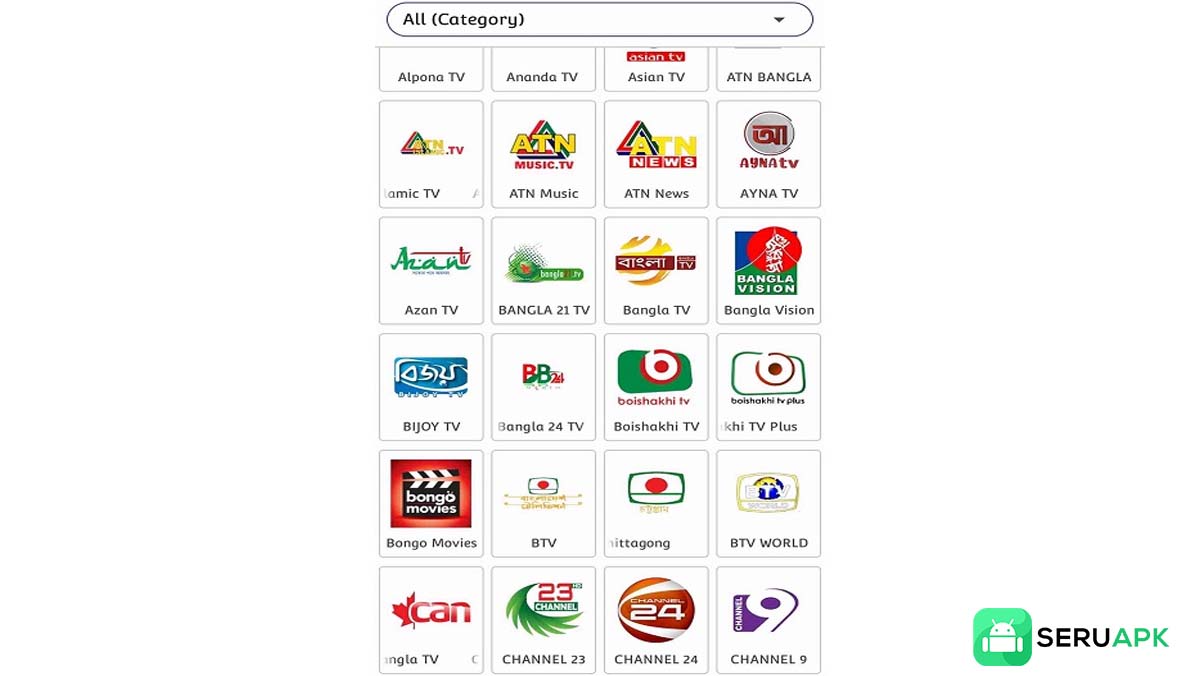
Task: Select the CHANNEL 9 tile
Action: (x=768, y=620)
